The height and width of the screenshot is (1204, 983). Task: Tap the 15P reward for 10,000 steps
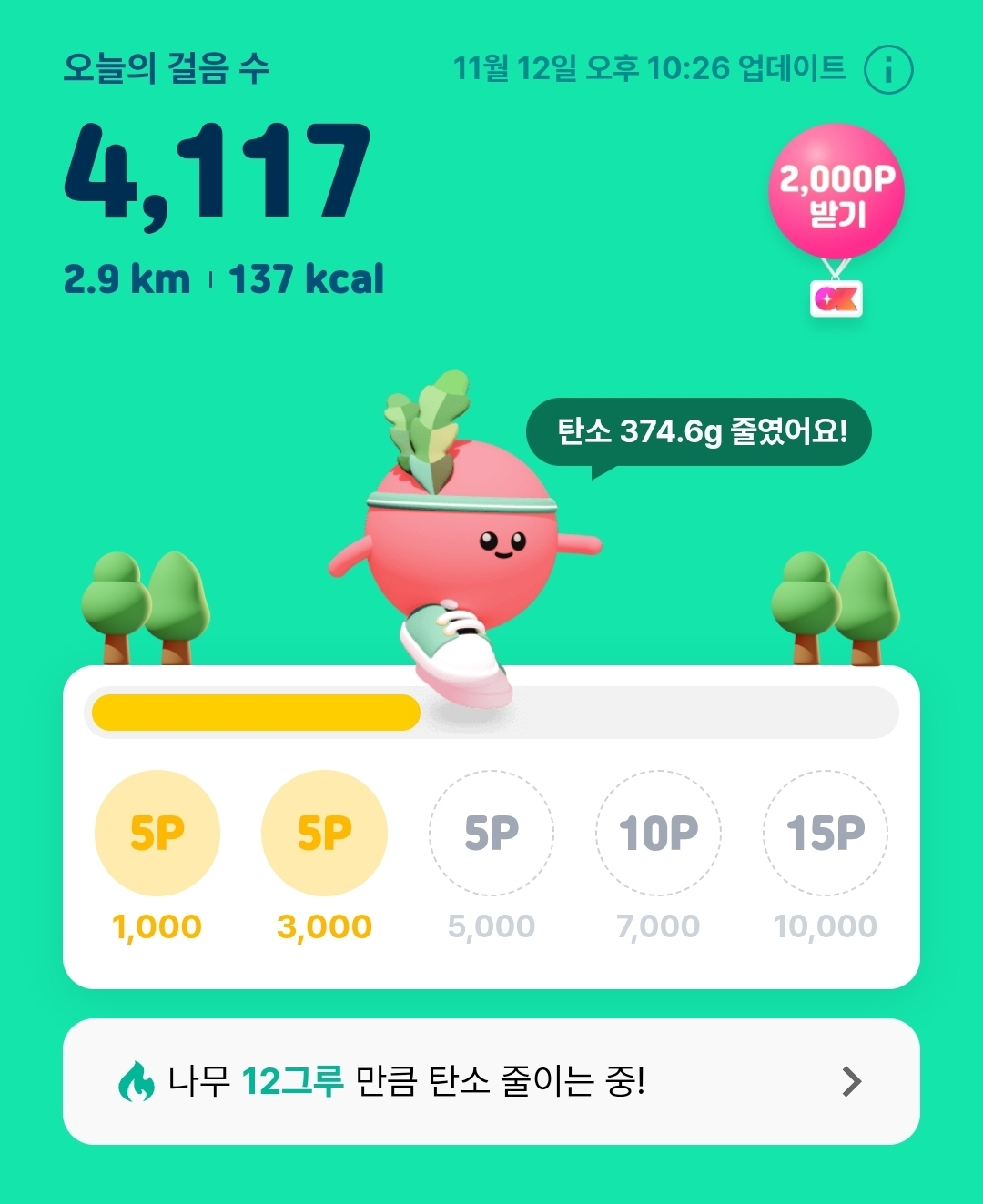(825, 833)
